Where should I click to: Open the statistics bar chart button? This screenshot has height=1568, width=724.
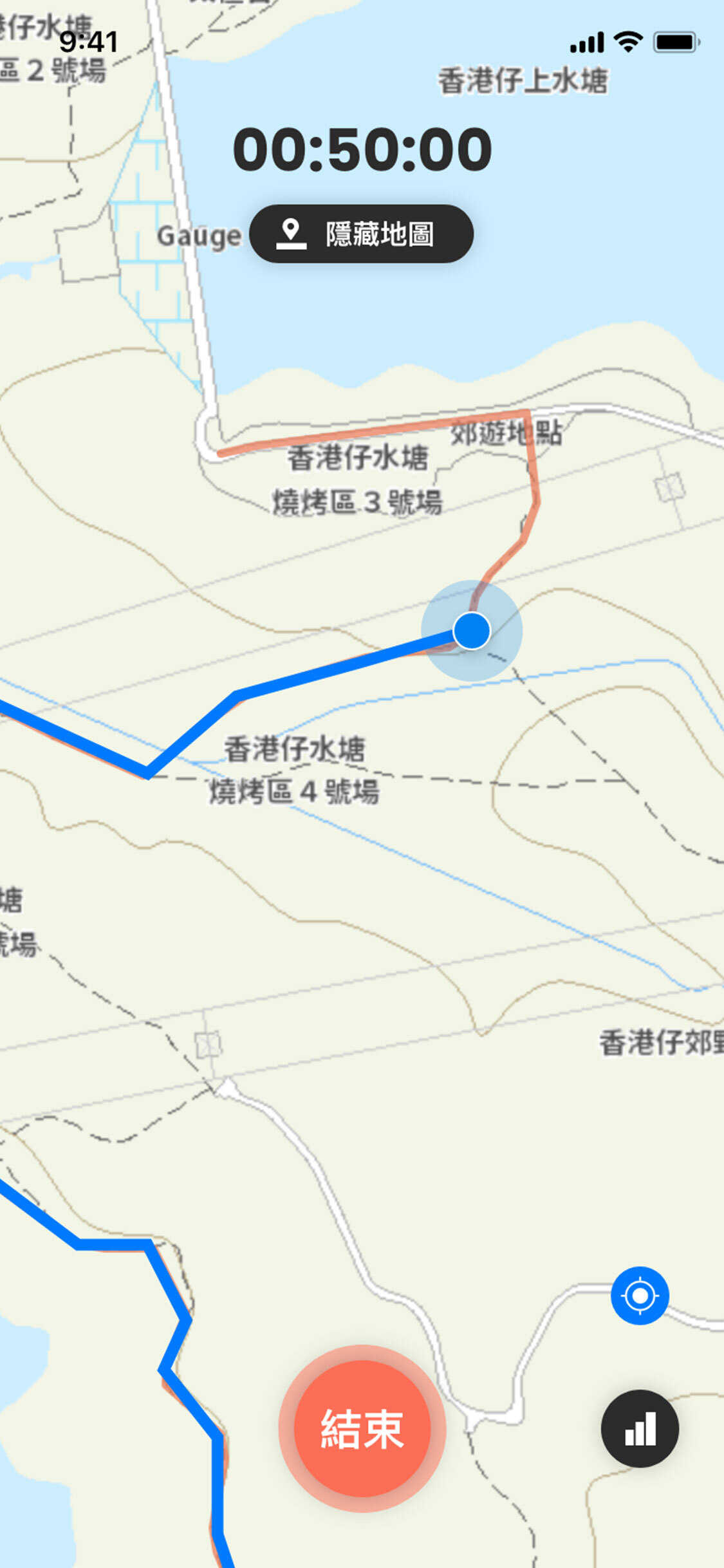point(640,1428)
